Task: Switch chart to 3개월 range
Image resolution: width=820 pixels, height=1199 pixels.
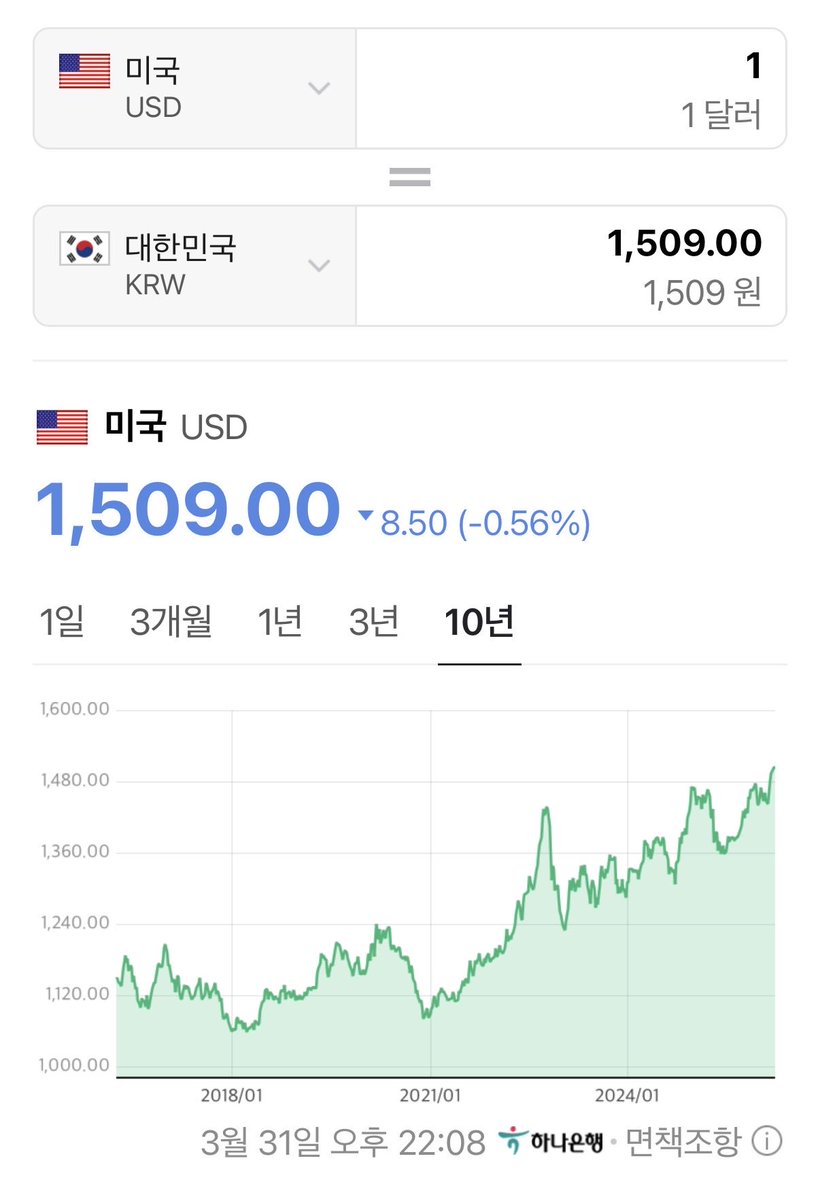Action: [x=171, y=622]
